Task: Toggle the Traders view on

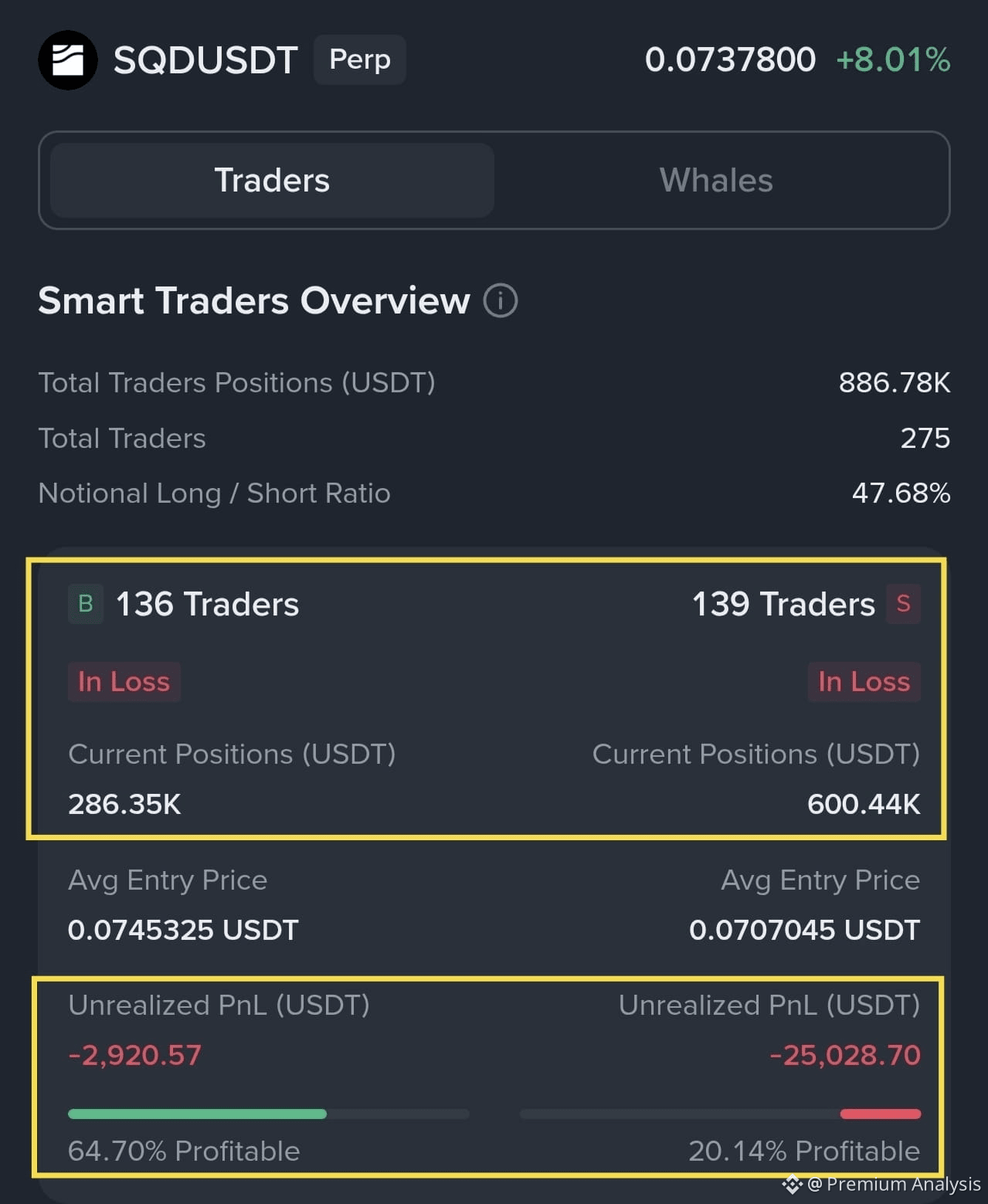Action: click(x=271, y=180)
